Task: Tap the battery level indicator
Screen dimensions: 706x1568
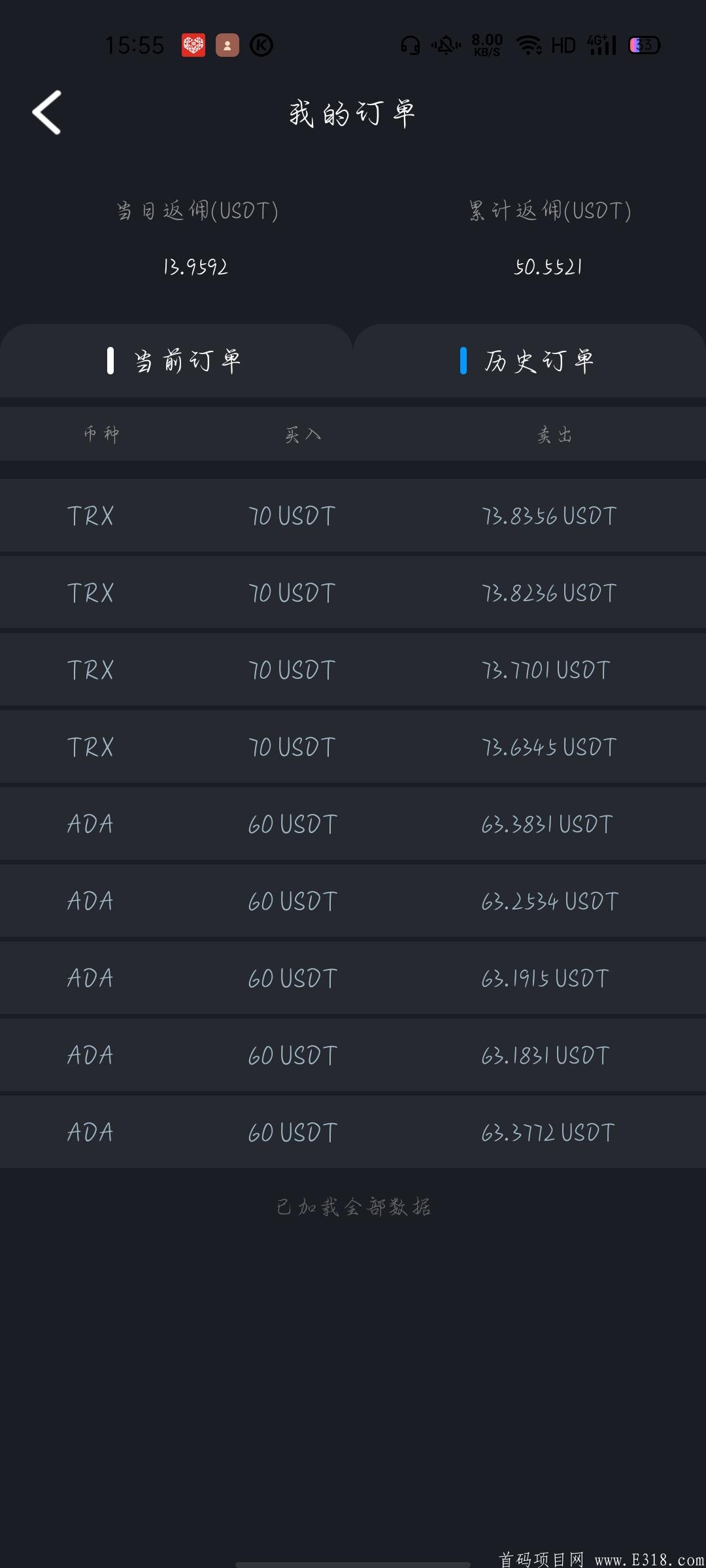Action: click(644, 44)
